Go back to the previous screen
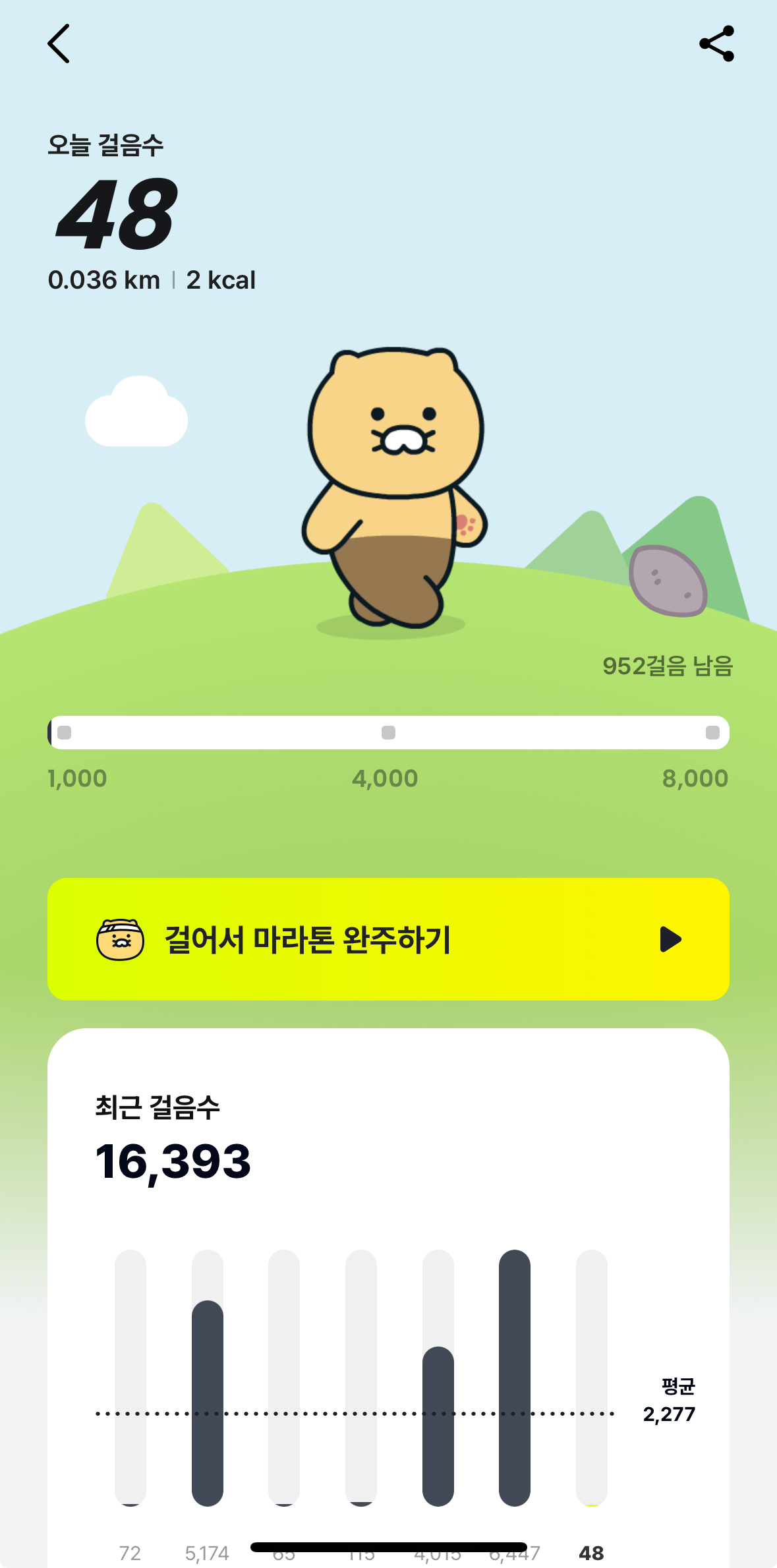The width and height of the screenshot is (777, 1568). (59, 44)
